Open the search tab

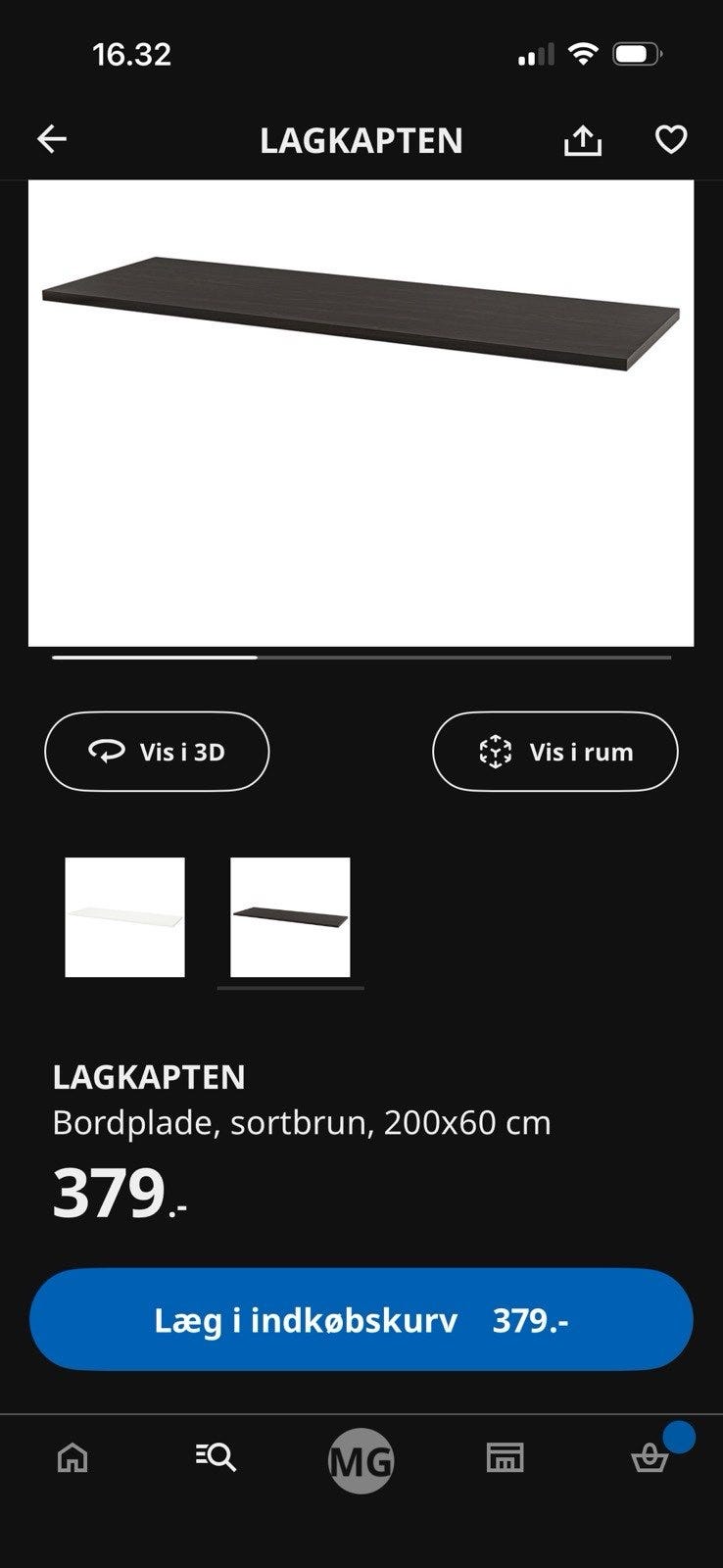(216, 1458)
